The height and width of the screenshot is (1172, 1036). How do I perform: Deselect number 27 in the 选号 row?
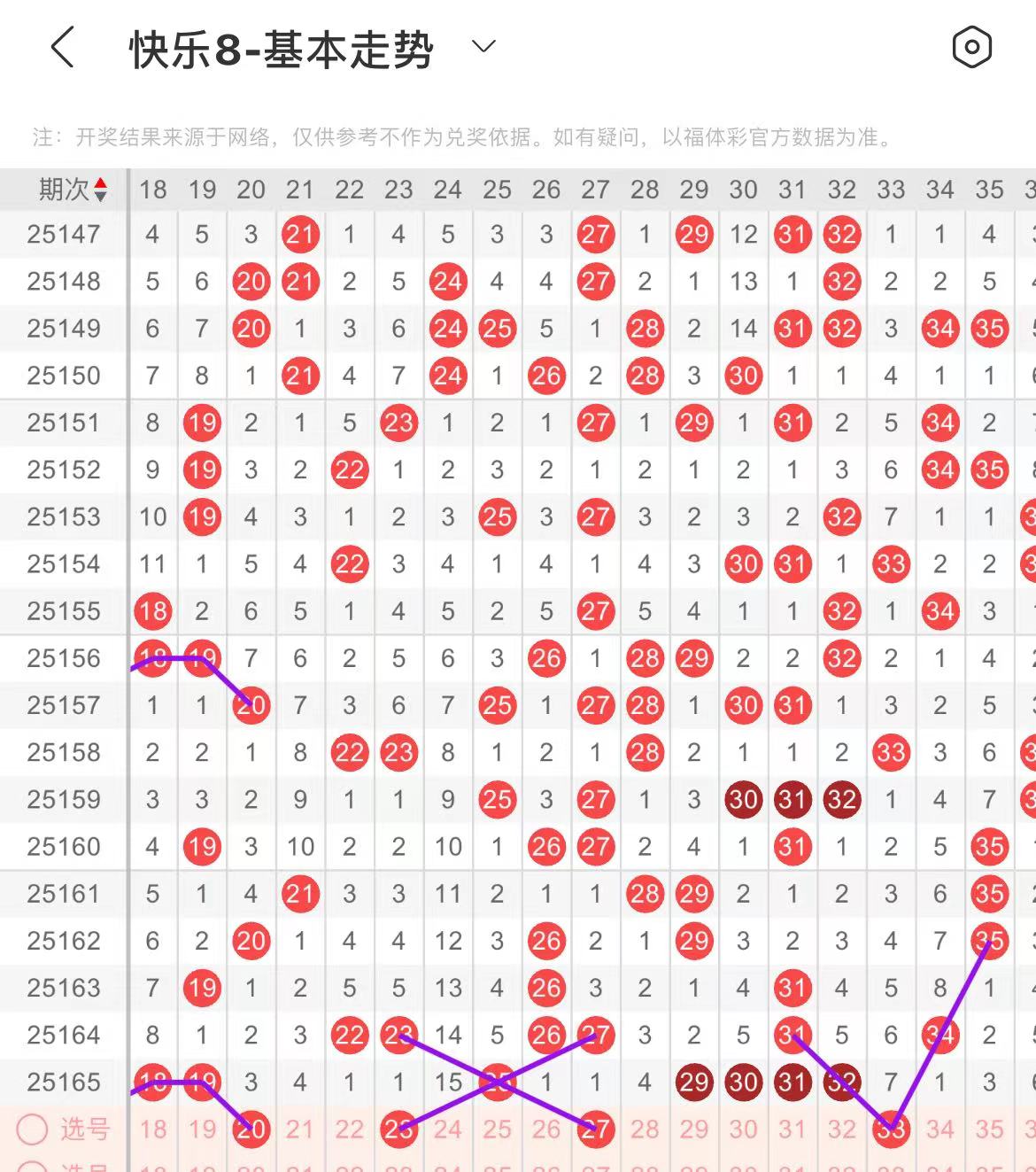click(596, 1129)
